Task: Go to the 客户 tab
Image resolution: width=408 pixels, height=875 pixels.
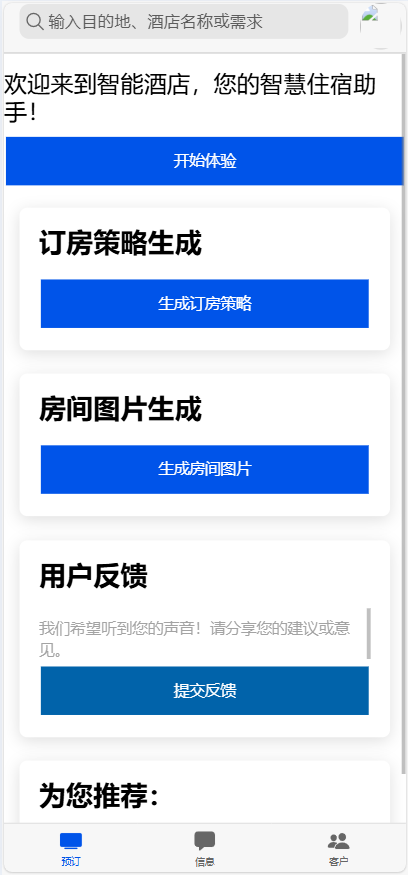Action: [338, 849]
